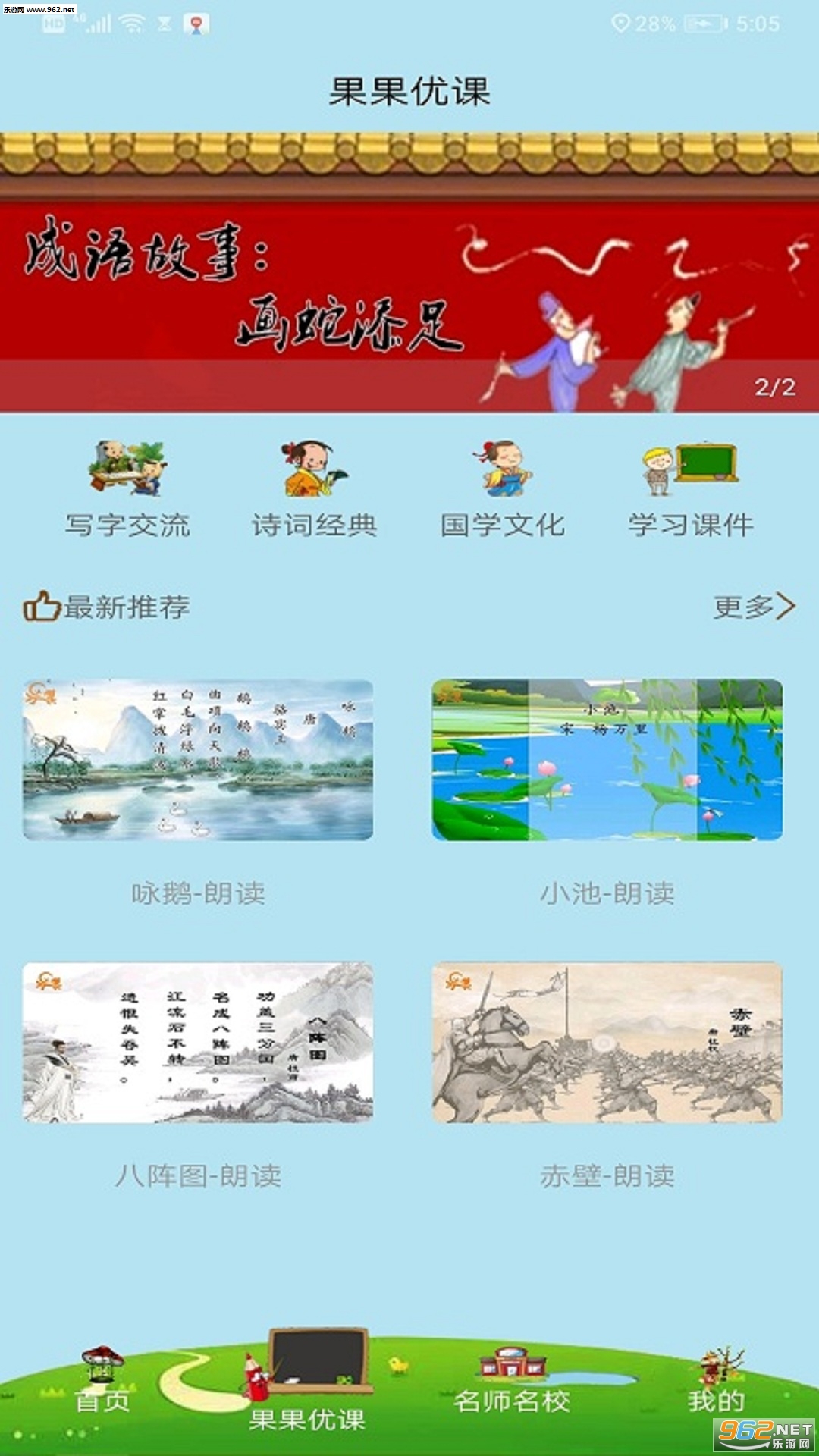Viewport: 819px width, 1456px height.
Task: Go to the 我的 tab
Action: coord(717,1382)
